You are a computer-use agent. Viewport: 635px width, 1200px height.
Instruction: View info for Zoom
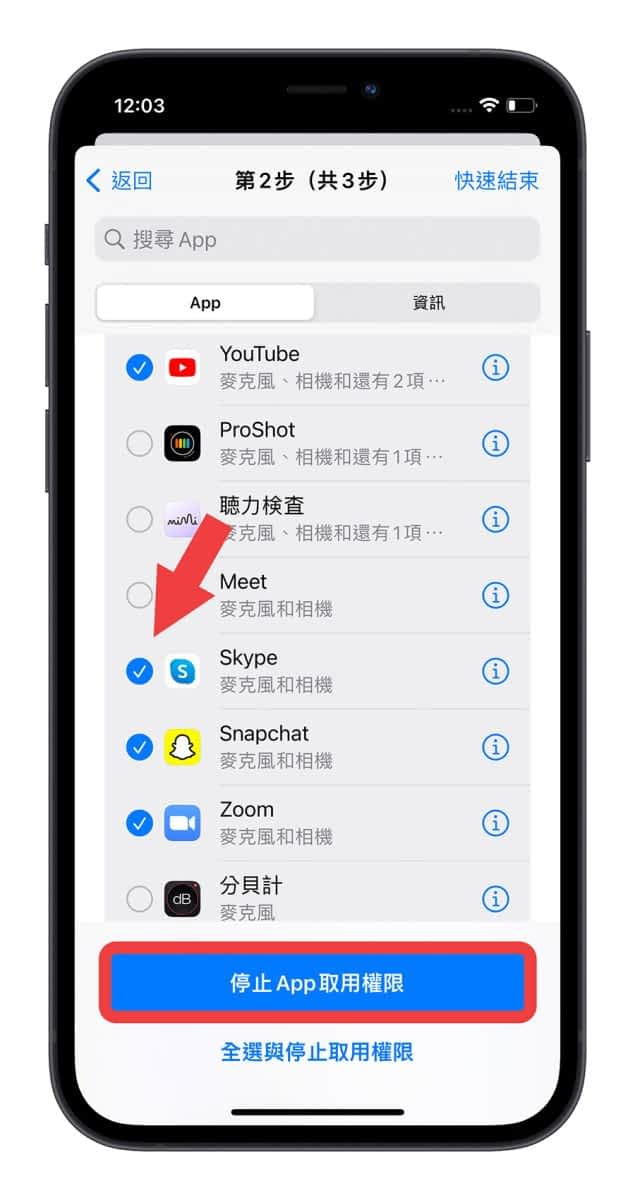point(495,823)
